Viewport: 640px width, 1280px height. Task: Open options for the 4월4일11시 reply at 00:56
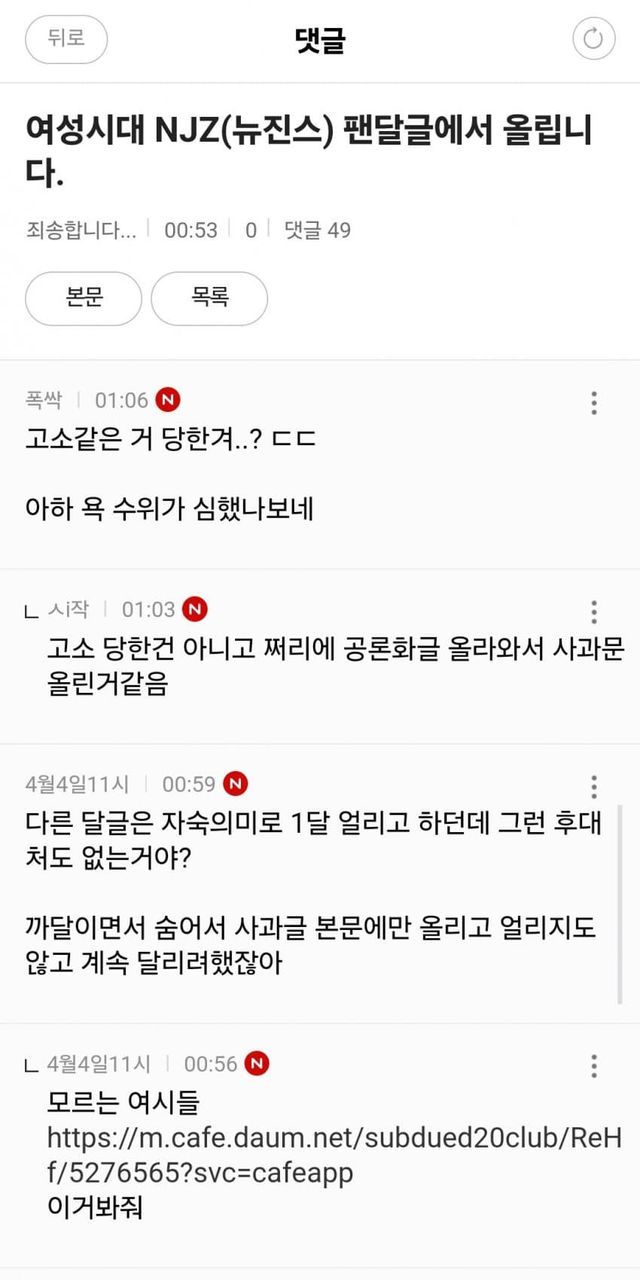594,1066
